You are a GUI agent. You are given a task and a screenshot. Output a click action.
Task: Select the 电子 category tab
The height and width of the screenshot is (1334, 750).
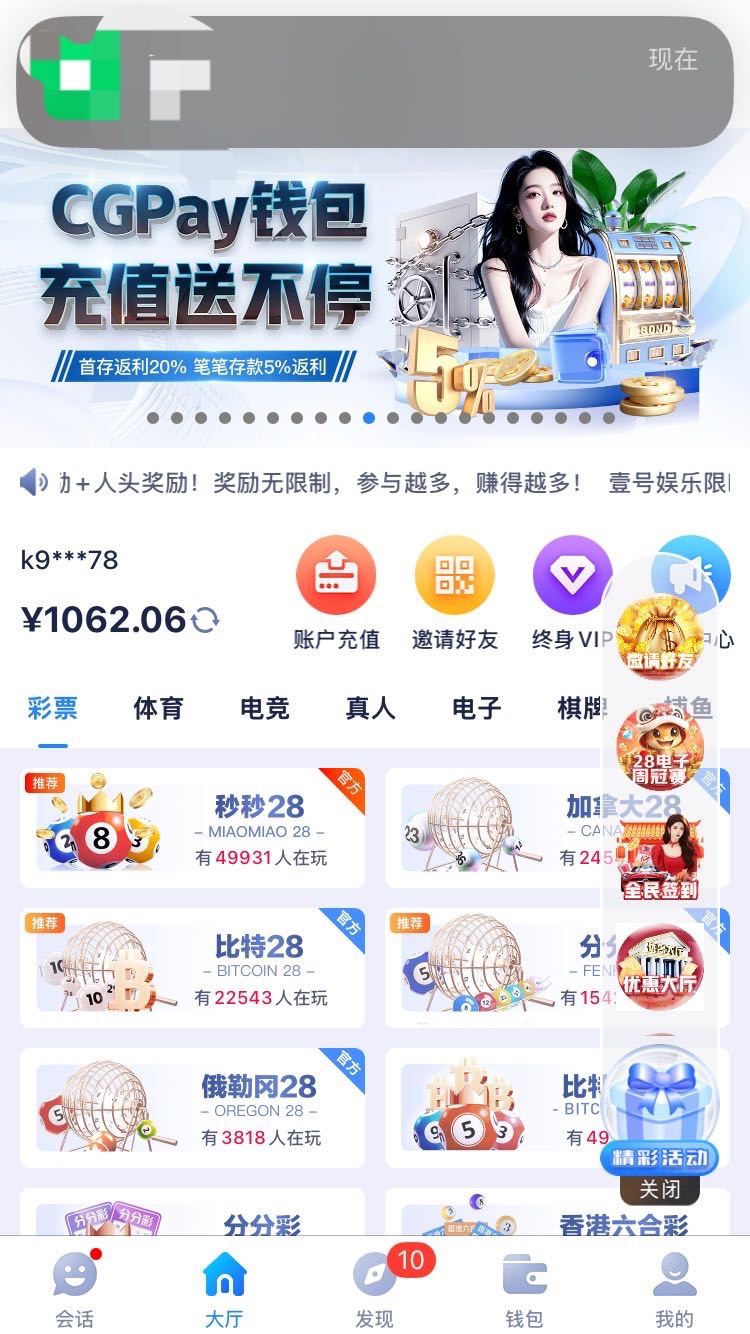point(476,708)
